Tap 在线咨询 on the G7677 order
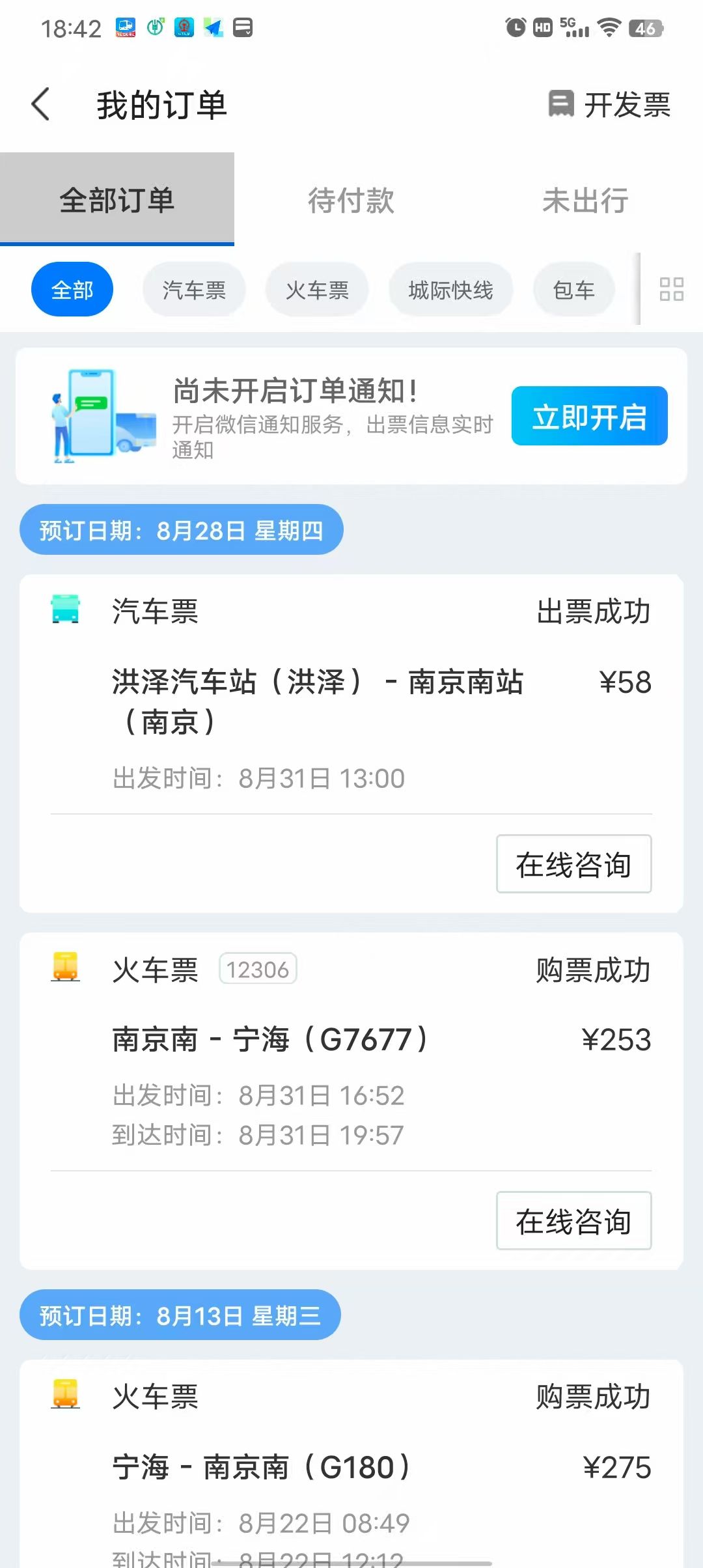Screen dimensions: 703x1568 (x=573, y=1221)
